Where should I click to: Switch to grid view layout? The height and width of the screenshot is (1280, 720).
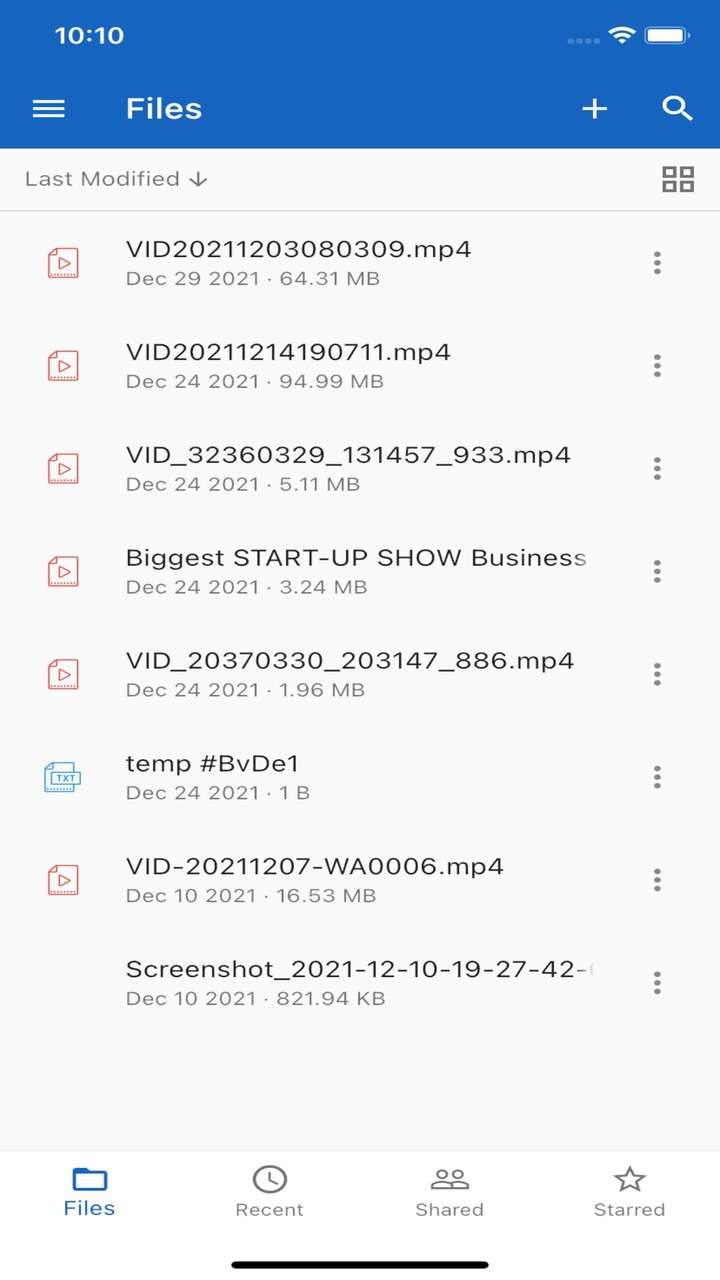678,179
